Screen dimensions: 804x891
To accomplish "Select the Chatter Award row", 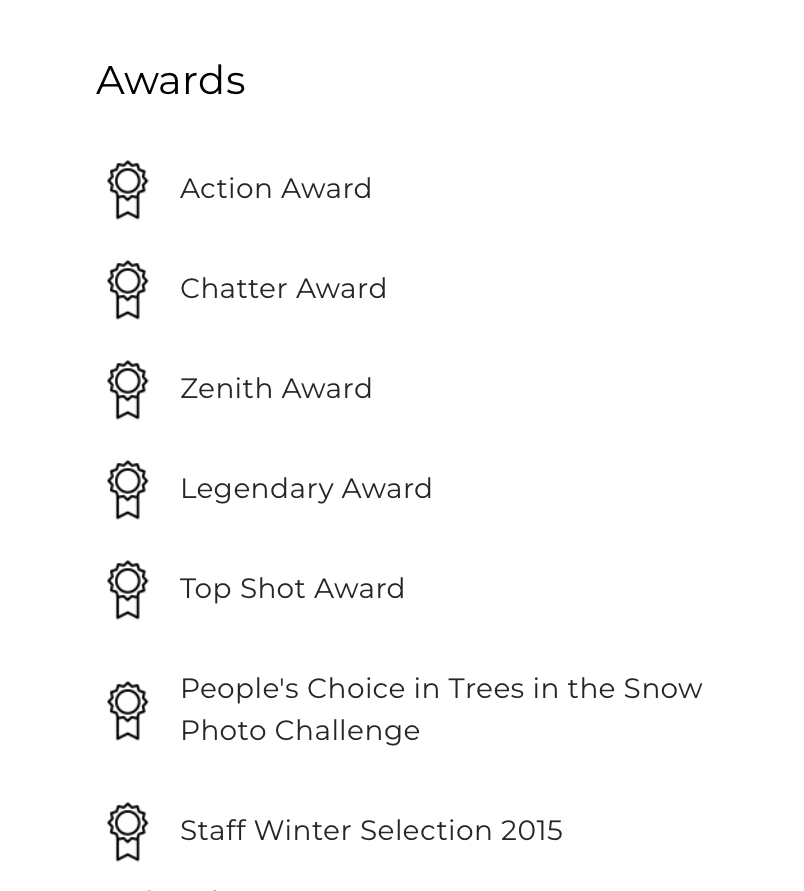I will pyautogui.click(x=283, y=288).
